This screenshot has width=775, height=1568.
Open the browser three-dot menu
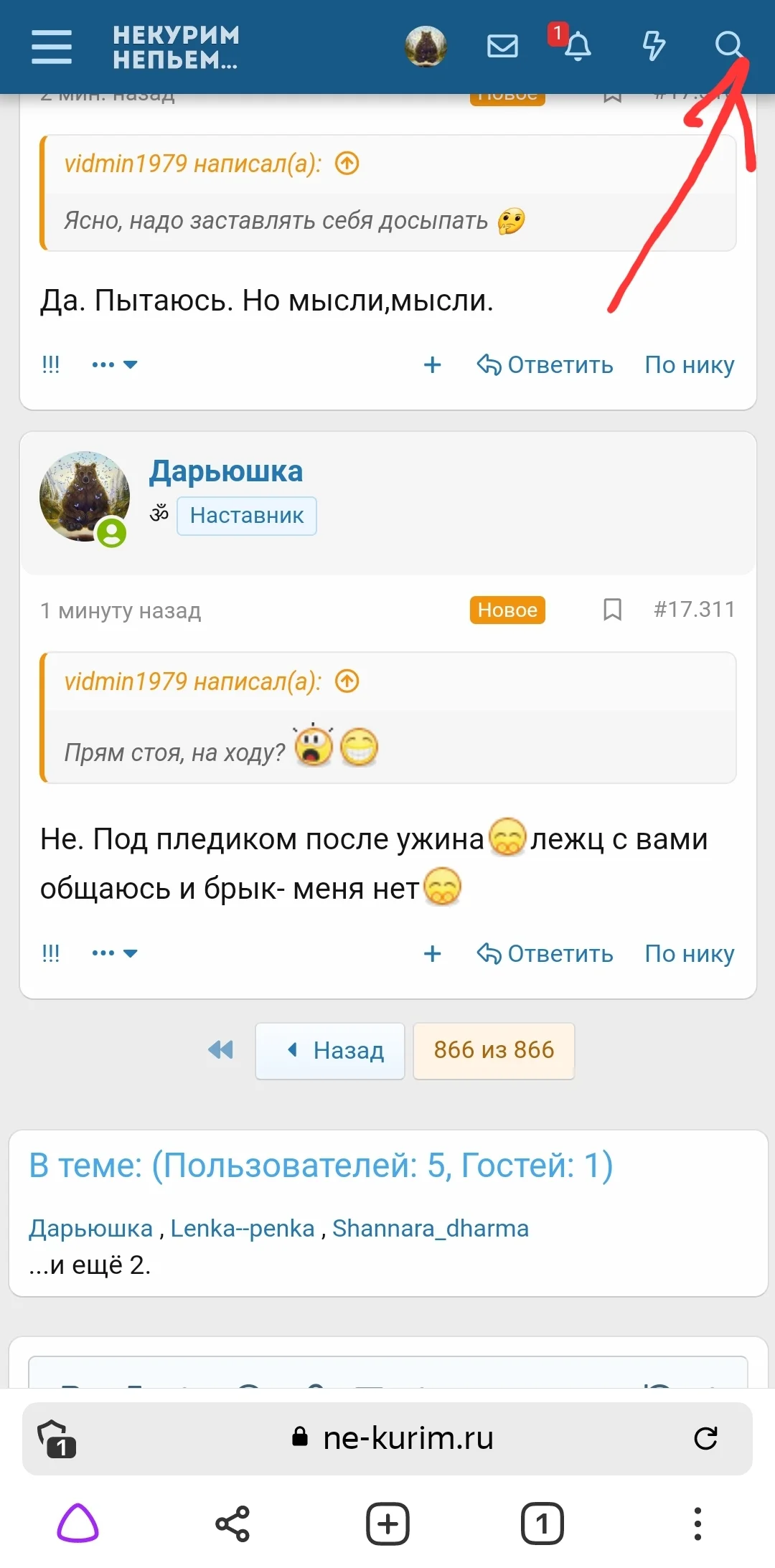pyautogui.click(x=697, y=1523)
